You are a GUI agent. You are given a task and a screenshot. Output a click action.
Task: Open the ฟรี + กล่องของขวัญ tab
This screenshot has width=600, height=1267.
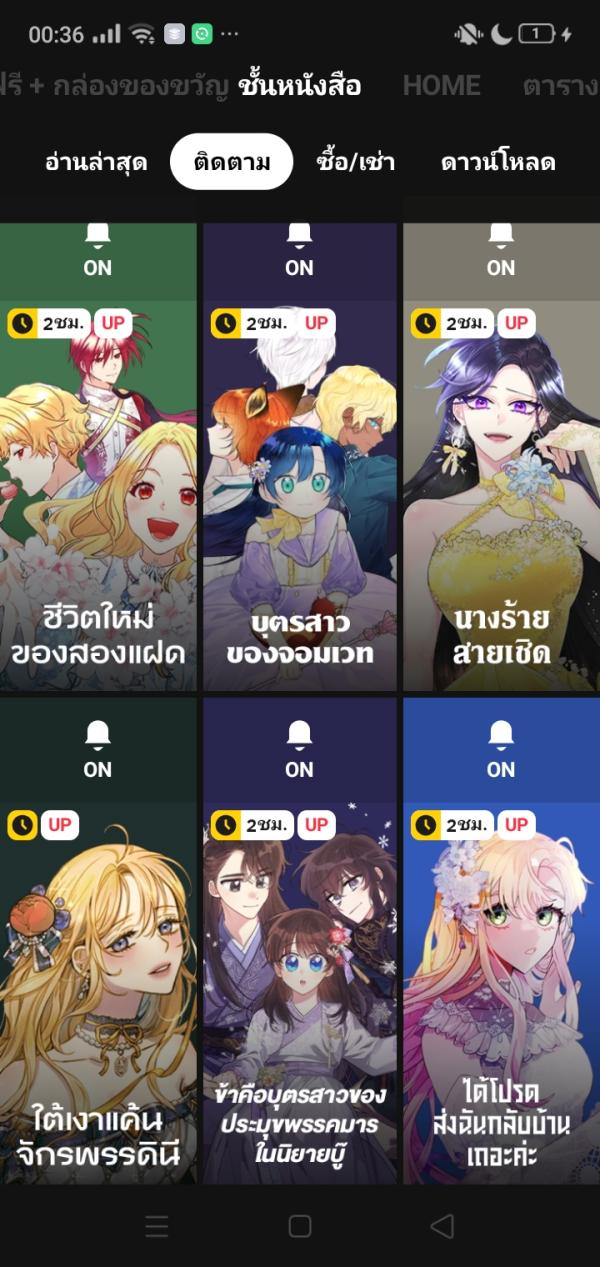112,86
